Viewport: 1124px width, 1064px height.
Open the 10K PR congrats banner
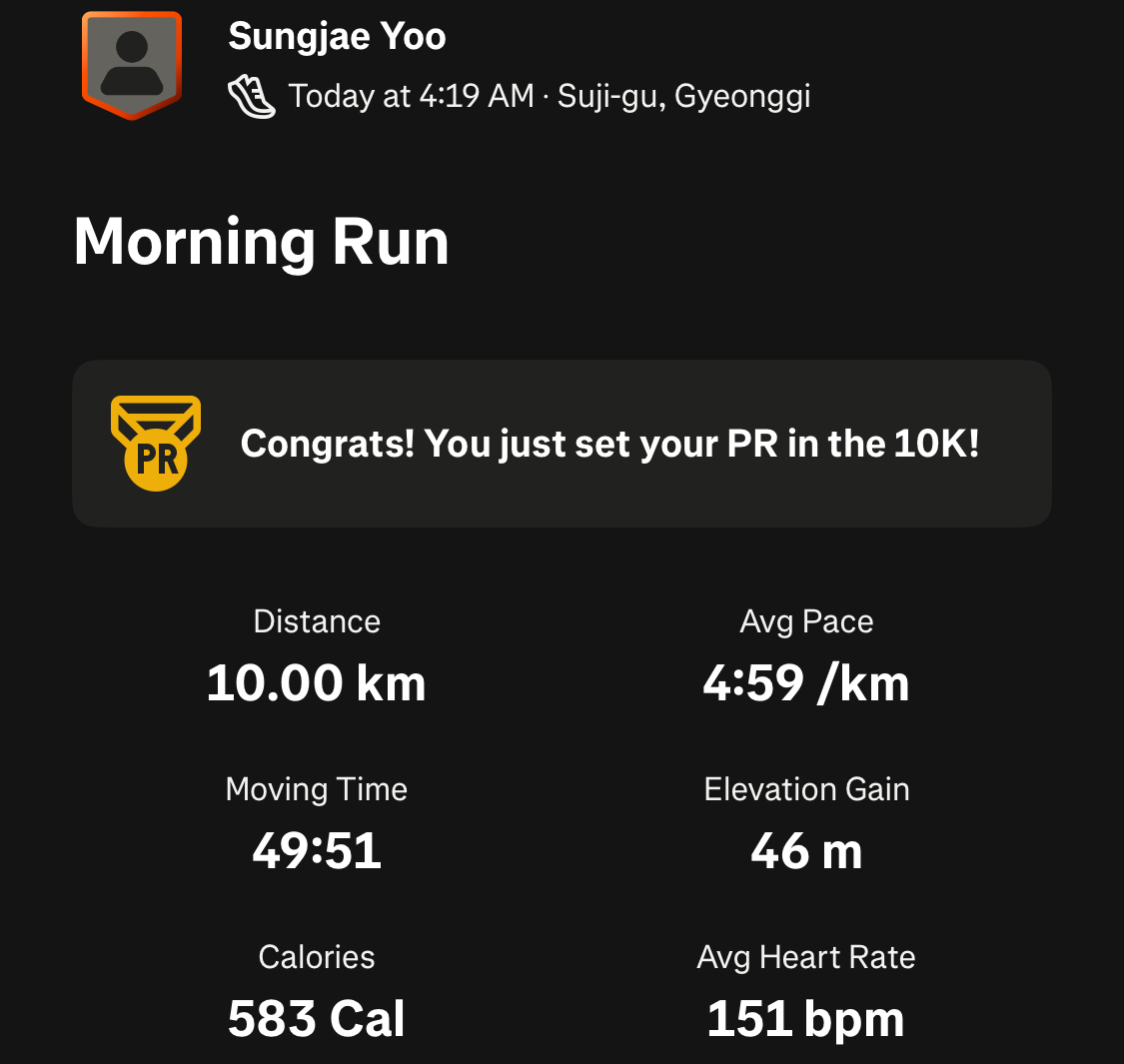click(x=562, y=444)
